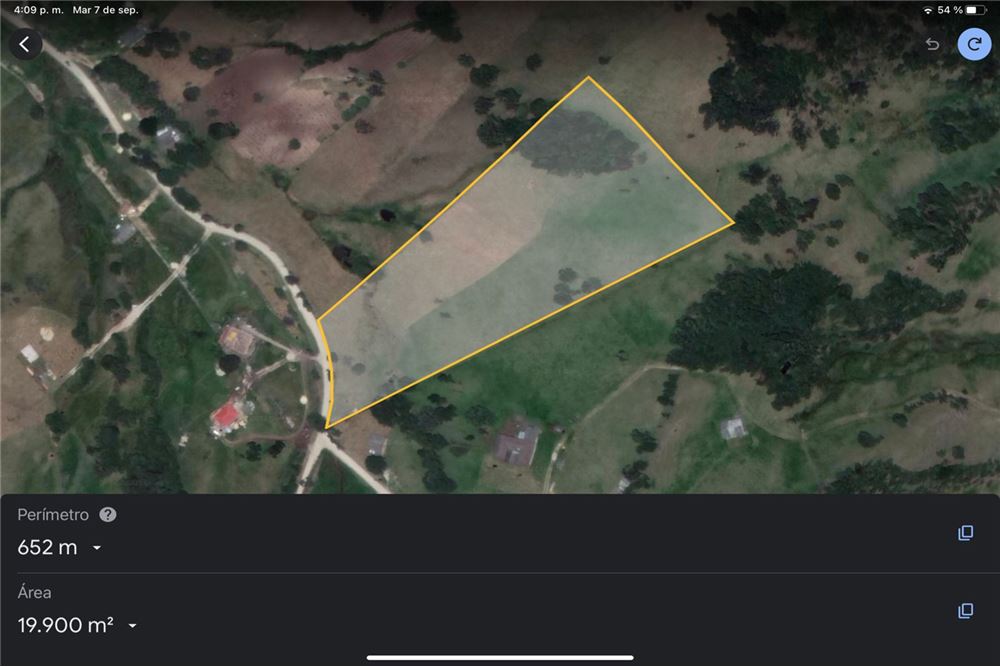
Task: Open the 19.900 m² area unit dropdown
Action: click(132, 626)
